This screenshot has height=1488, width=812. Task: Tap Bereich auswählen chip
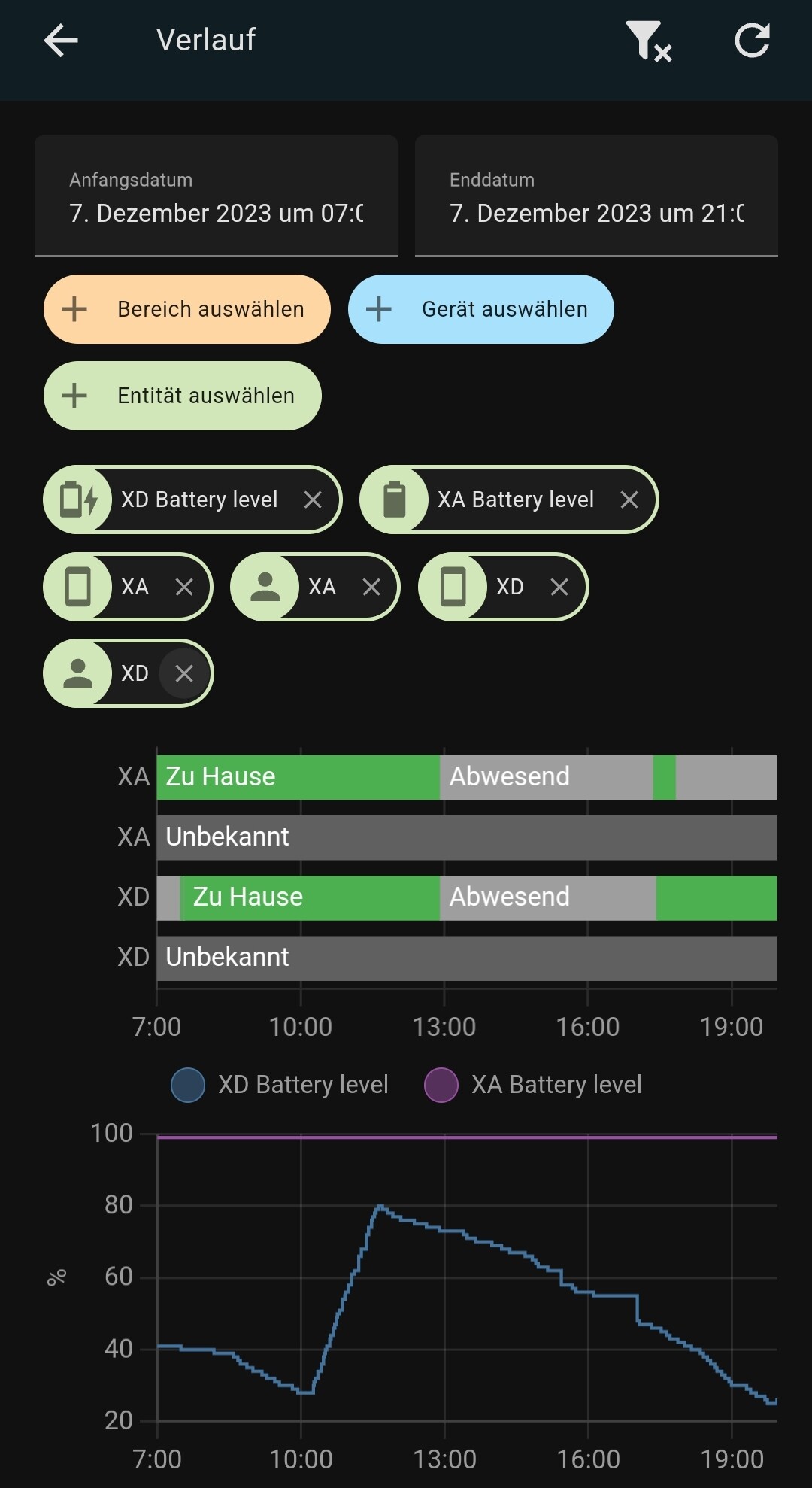(x=187, y=309)
